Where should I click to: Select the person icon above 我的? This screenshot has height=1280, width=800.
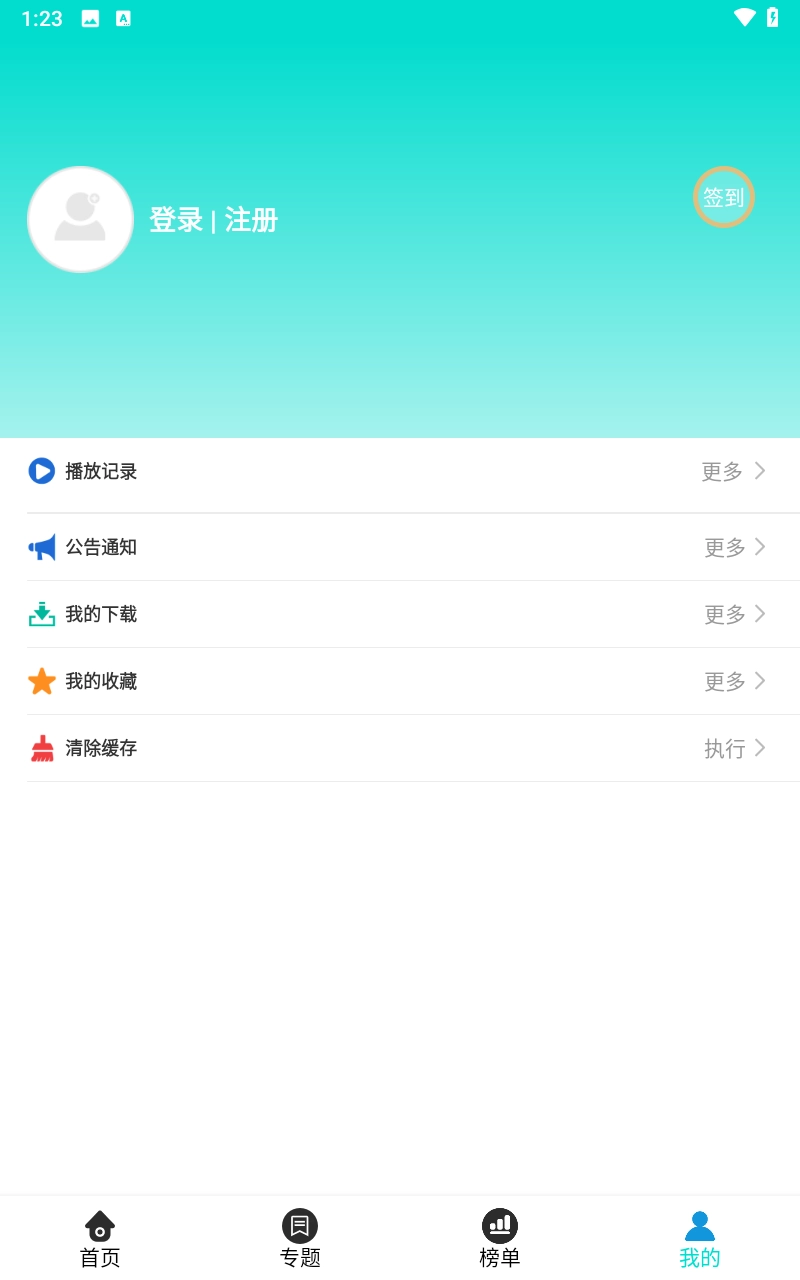coord(700,1225)
